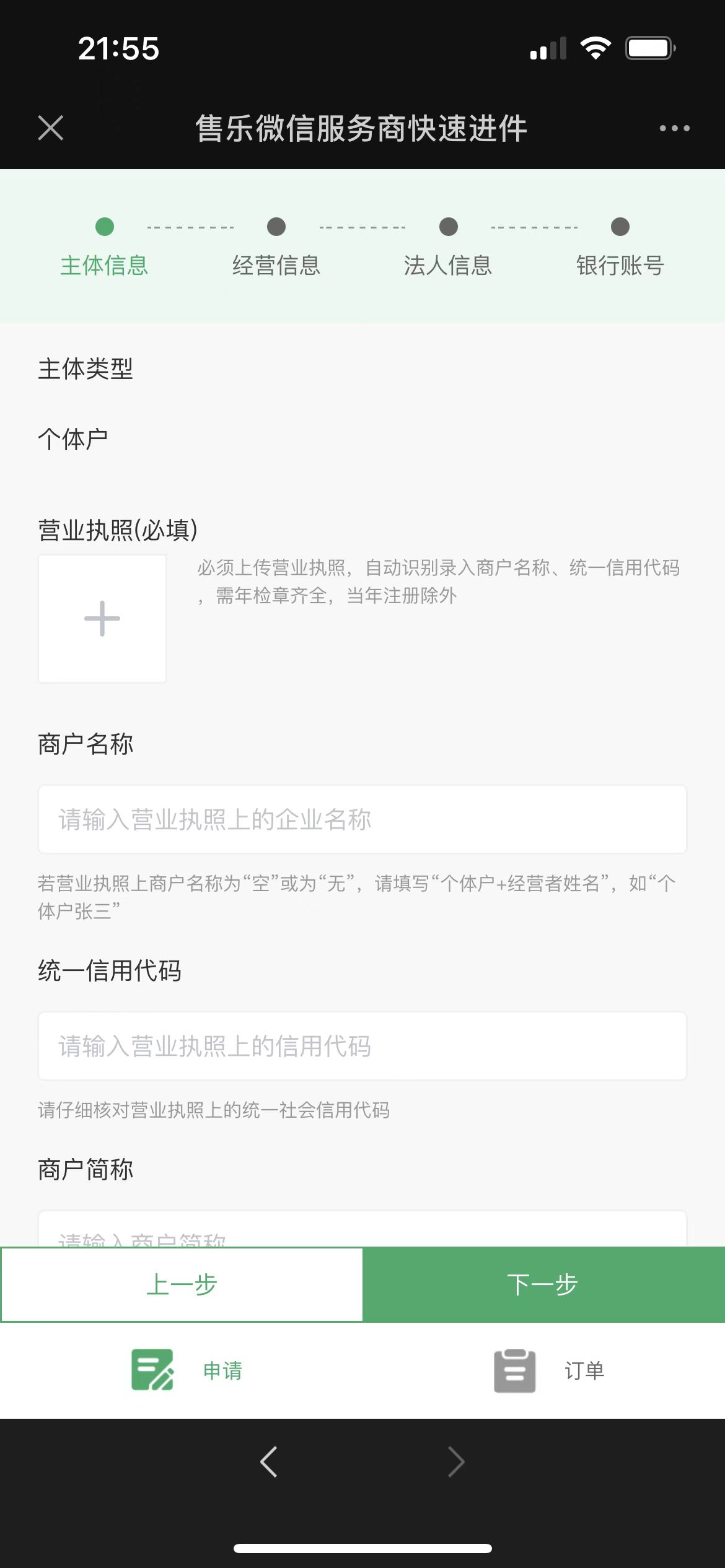Go back with the browser back arrow

tap(268, 1462)
